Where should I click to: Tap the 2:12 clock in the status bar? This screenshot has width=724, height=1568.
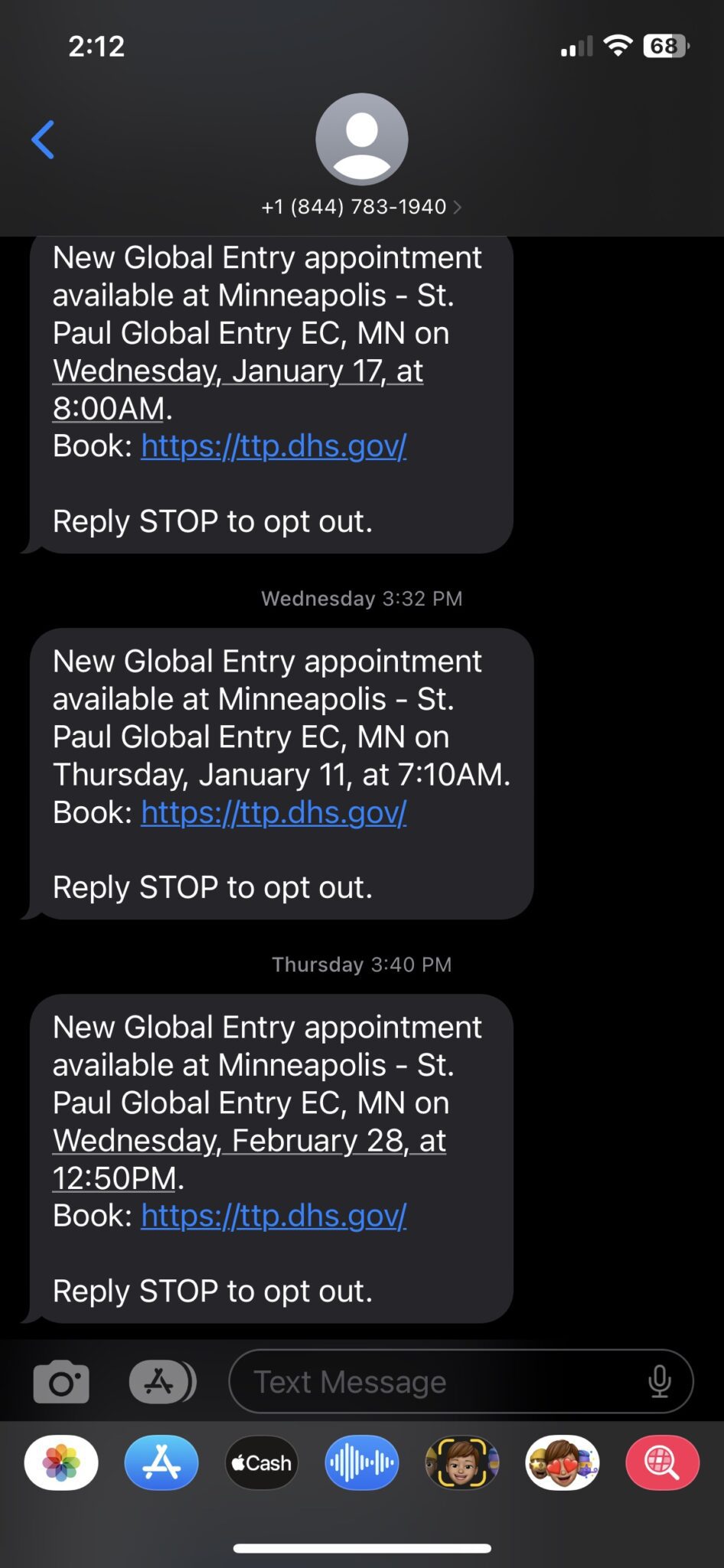96,46
